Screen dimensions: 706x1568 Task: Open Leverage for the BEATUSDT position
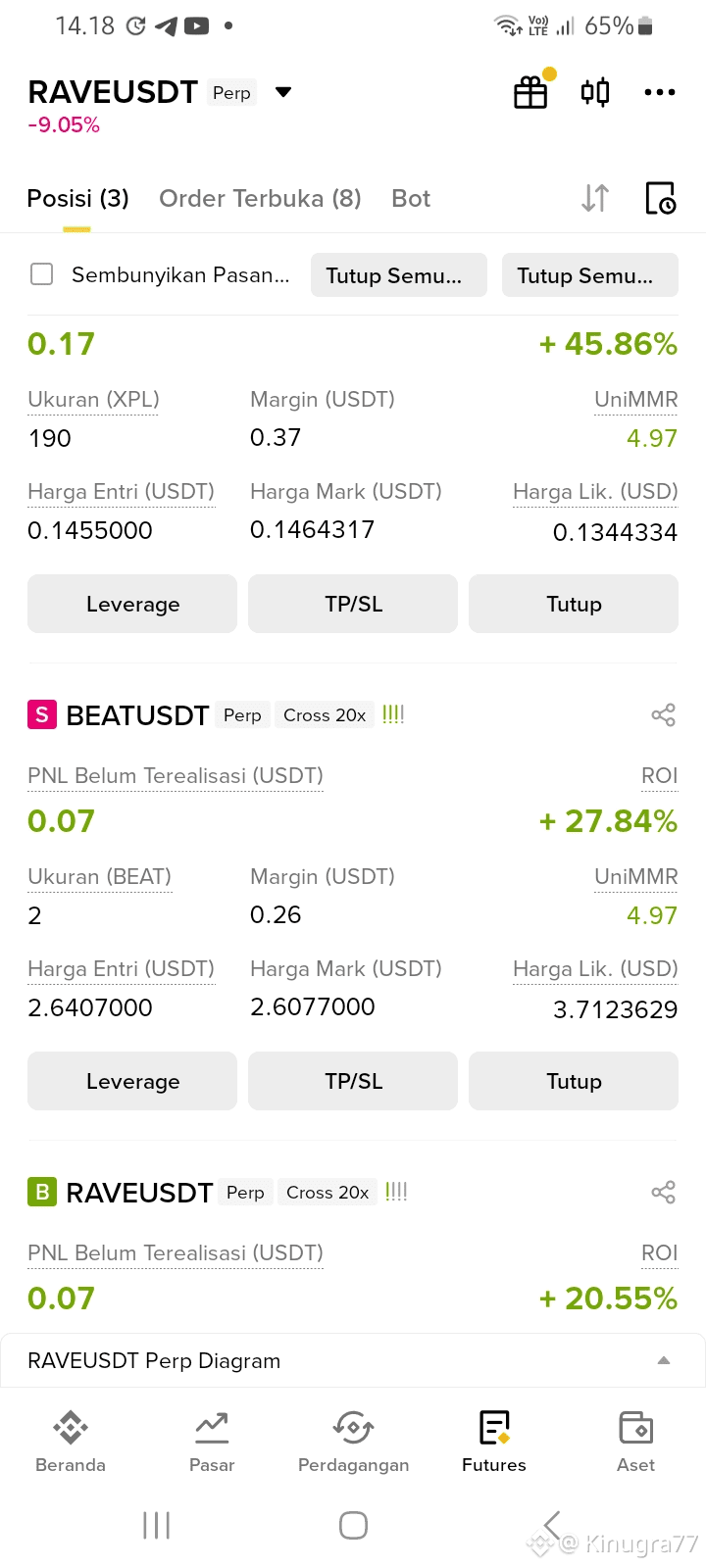click(x=132, y=1081)
